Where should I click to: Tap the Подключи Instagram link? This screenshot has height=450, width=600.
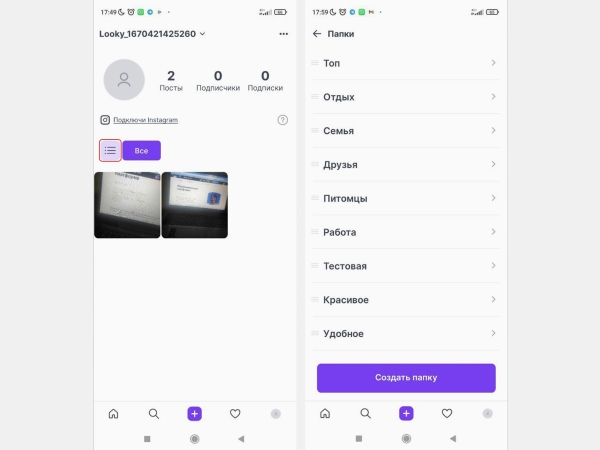coord(145,120)
